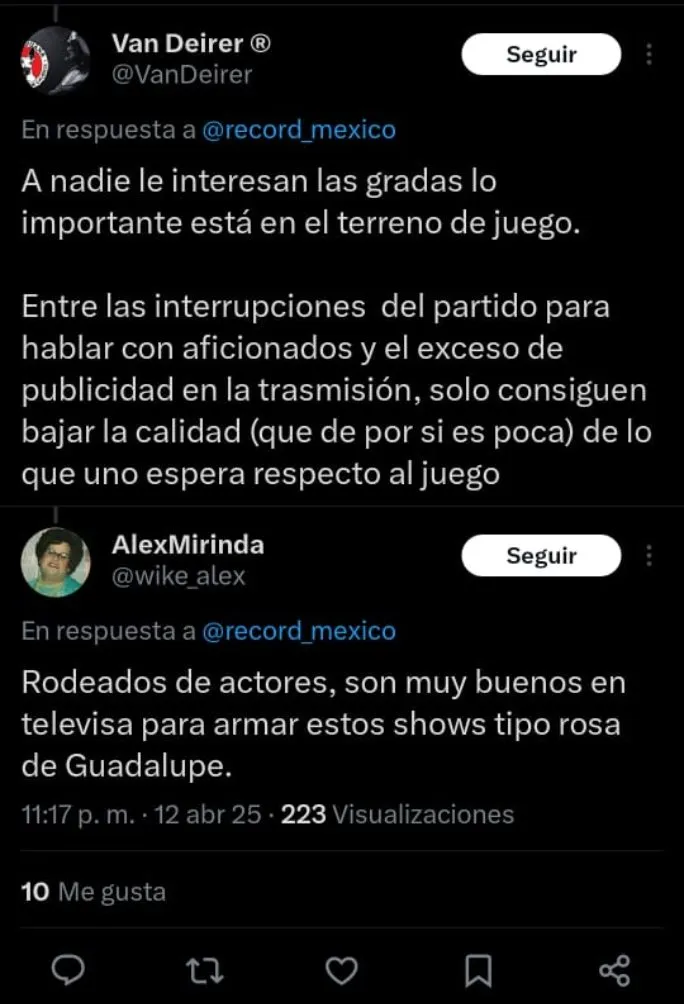The image size is (684, 1004).
Task: Open overflow menu on Van Deirer's tweet
Action: pyautogui.click(x=651, y=55)
